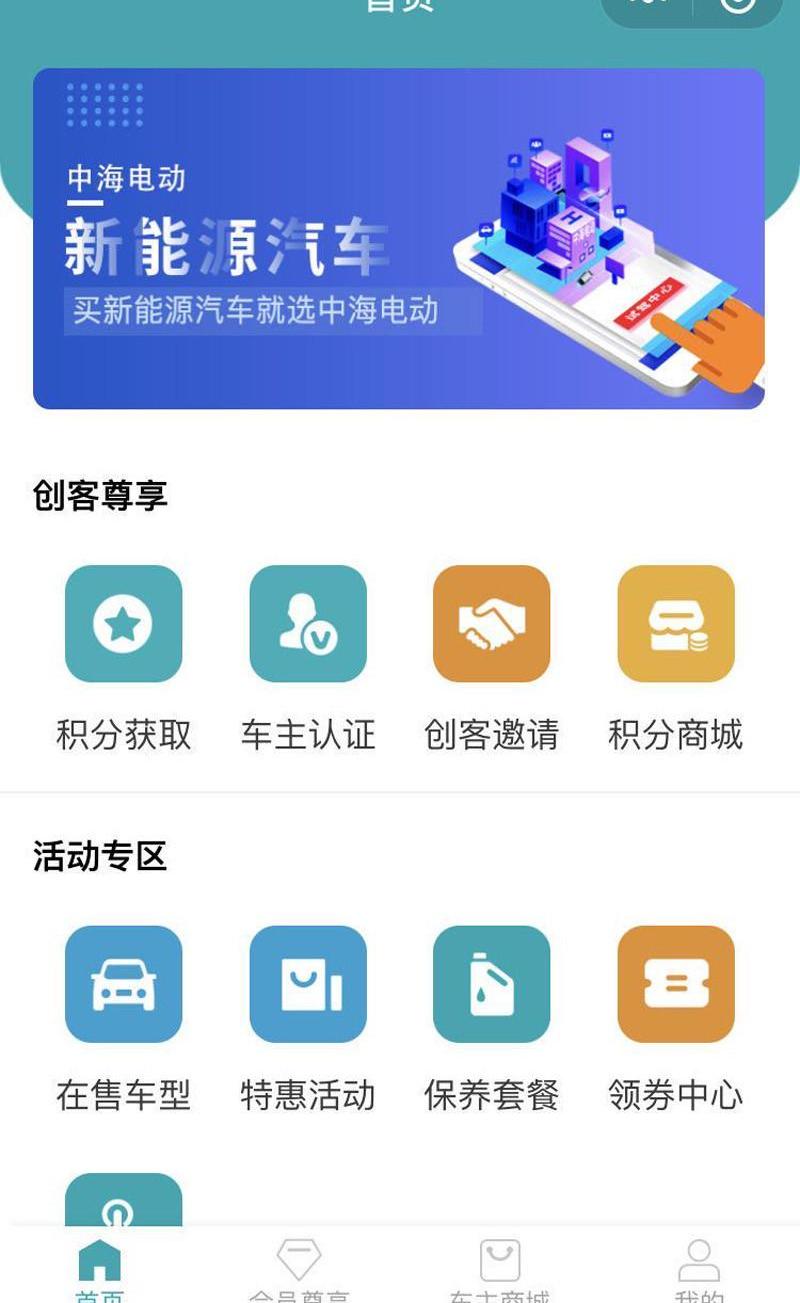Screen dimensions: 800x1303
Task: Open the 领券中心 coupon icon
Action: [x=676, y=984]
